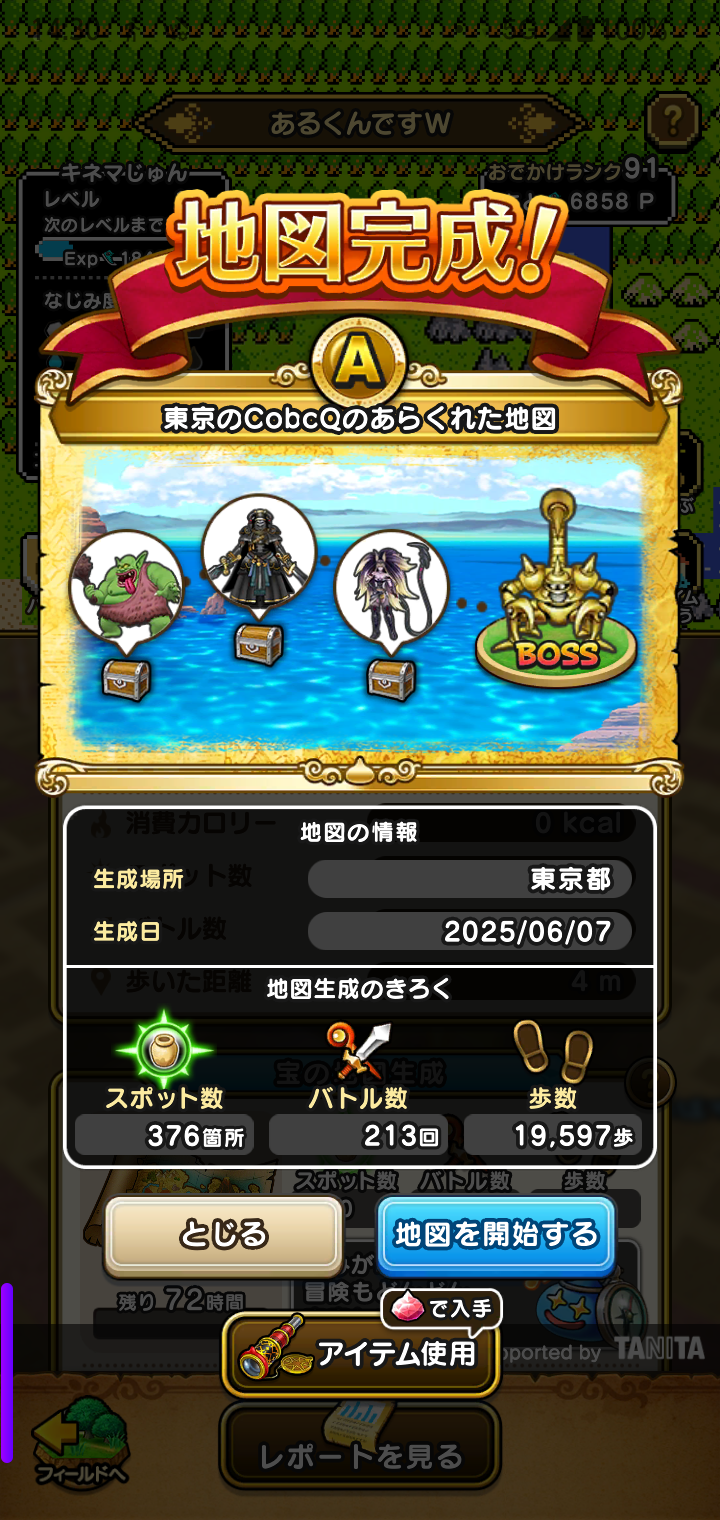This screenshot has height=1520, width=720.
Task: Tap the アイテム使用 item button
Action: [x=360, y=1354]
